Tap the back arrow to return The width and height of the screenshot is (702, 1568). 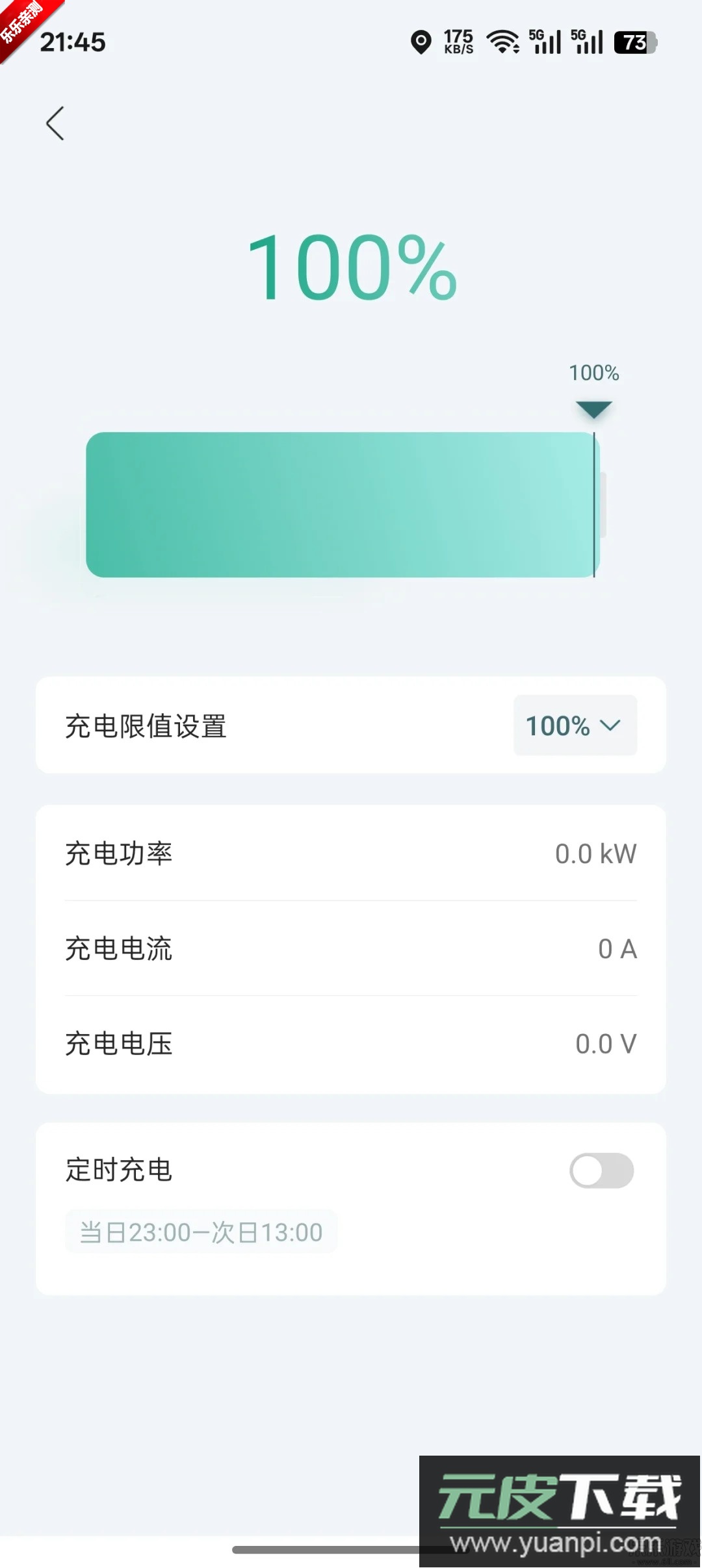55,123
